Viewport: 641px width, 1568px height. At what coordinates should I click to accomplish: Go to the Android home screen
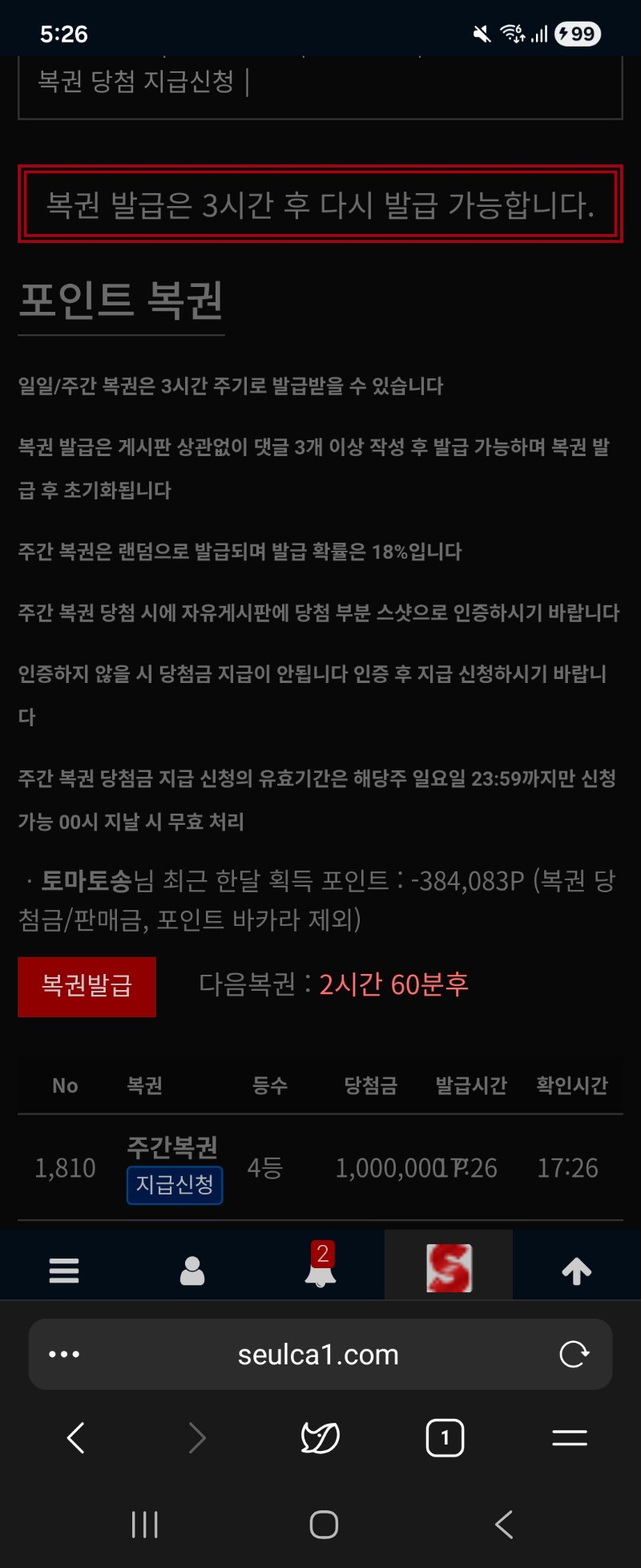point(324,1524)
